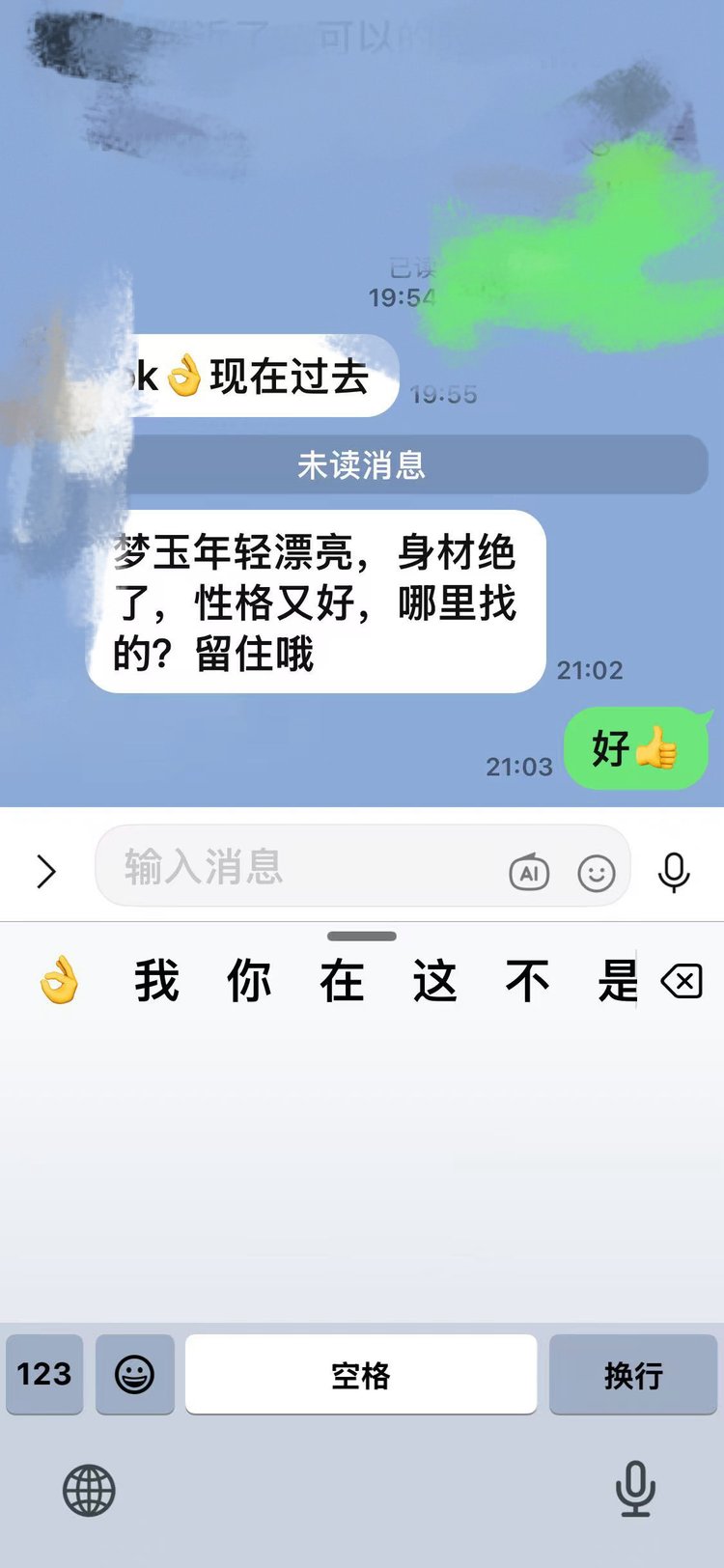Insert the suggested character 不

coord(527,981)
